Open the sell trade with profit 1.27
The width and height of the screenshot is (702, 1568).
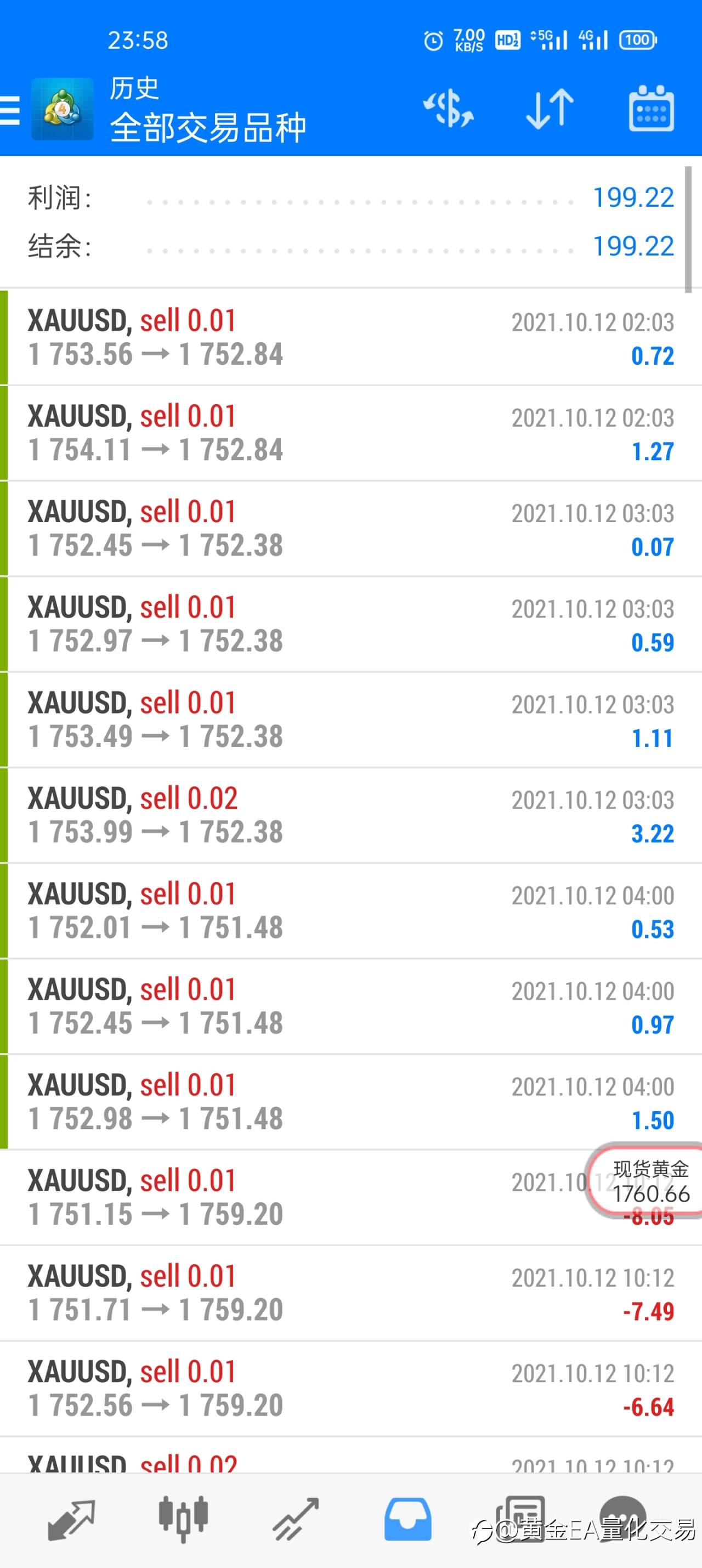point(350,433)
